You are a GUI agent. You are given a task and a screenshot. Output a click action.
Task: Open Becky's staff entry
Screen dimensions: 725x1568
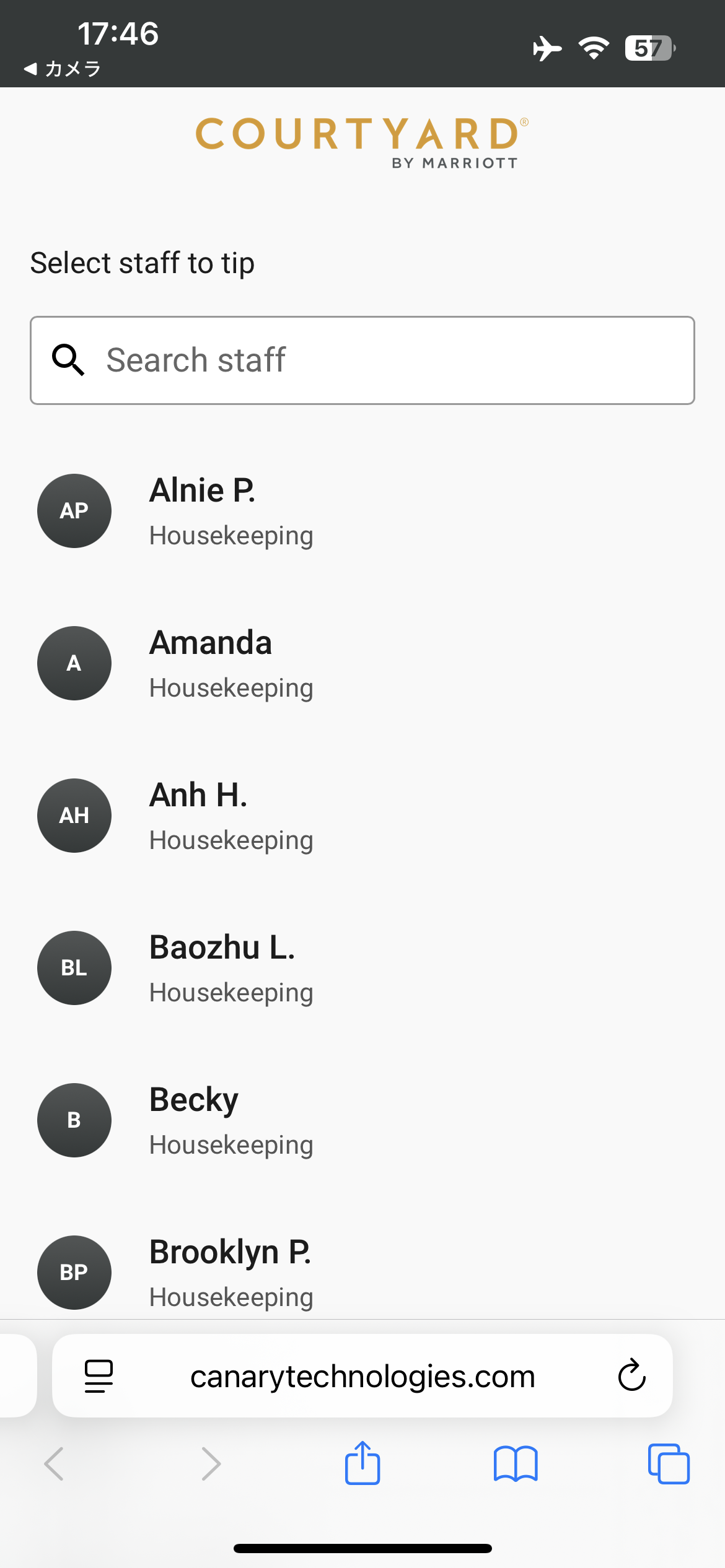362,1120
